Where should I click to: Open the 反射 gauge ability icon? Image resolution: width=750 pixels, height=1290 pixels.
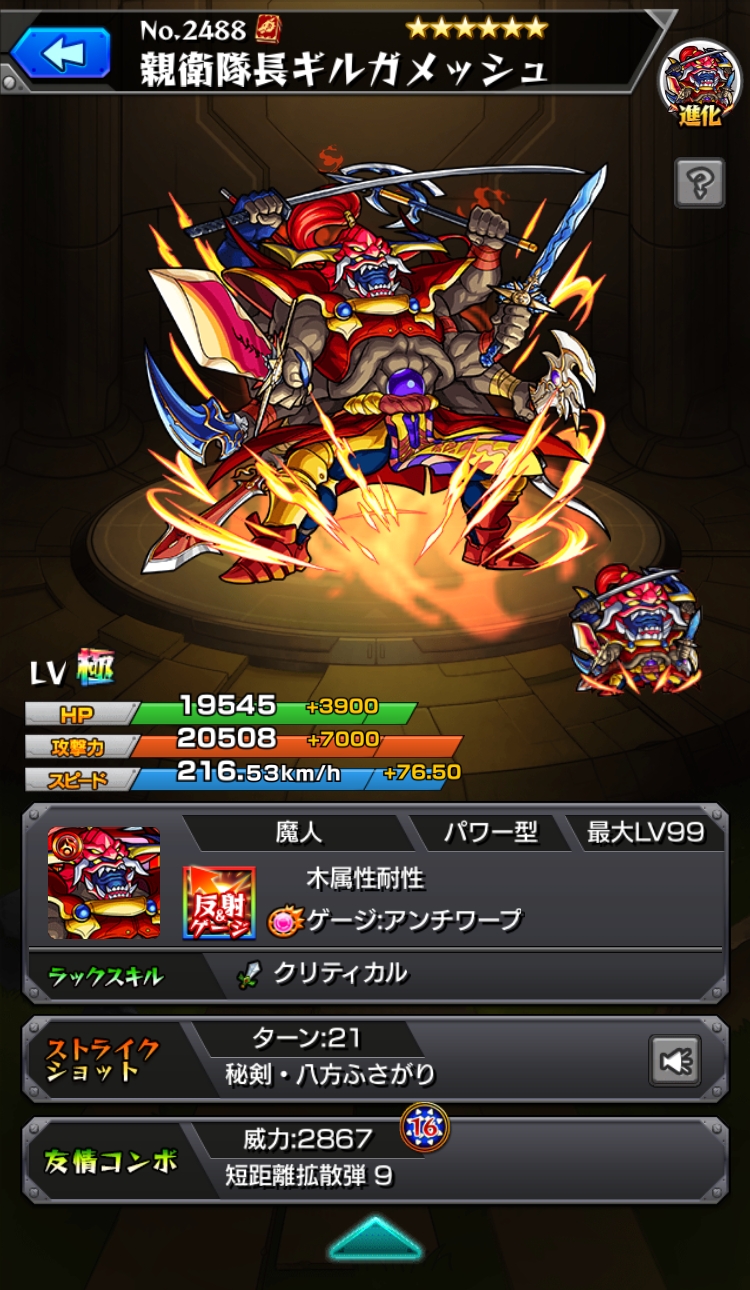click(219, 903)
